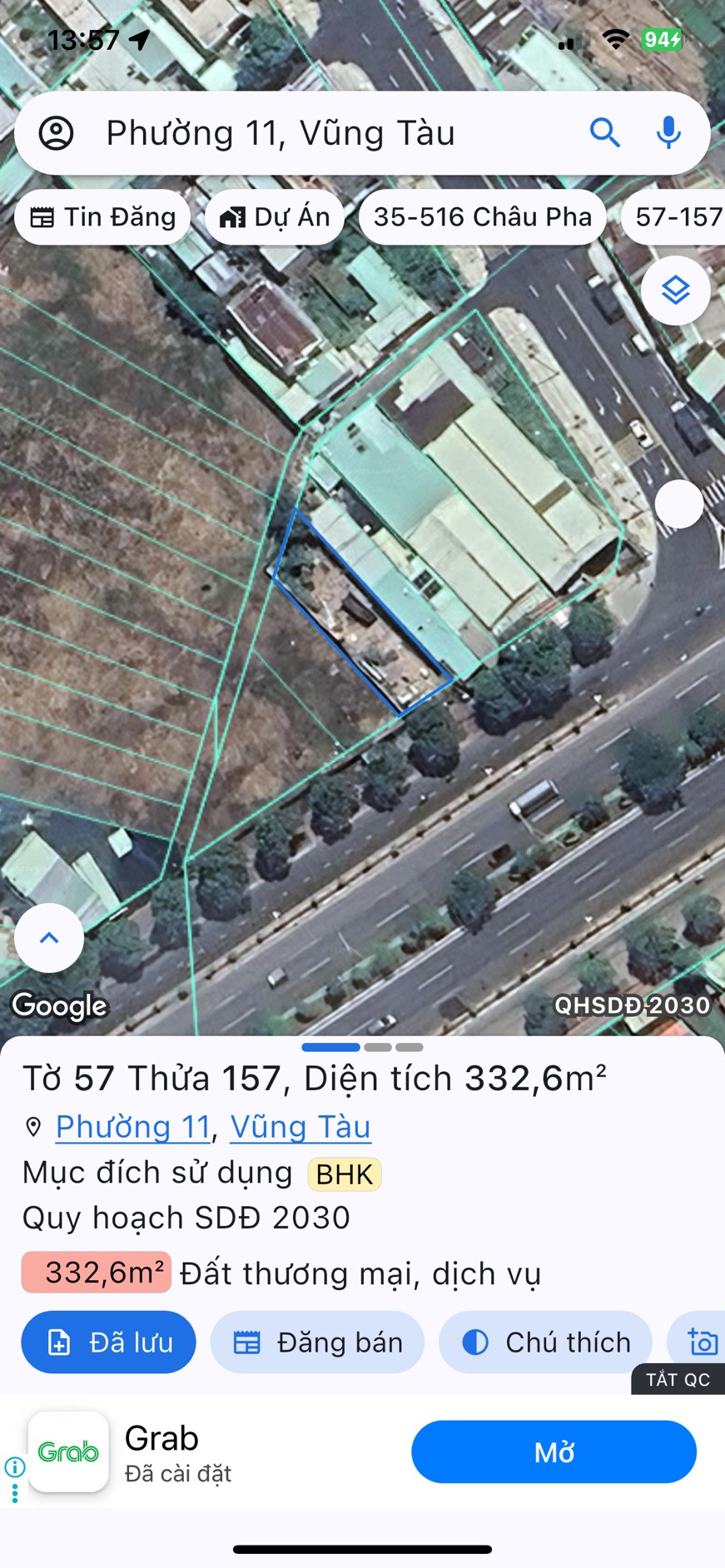Screen dimensions: 725x1568
Task: Open the Chú thích legend
Action: click(x=545, y=1342)
